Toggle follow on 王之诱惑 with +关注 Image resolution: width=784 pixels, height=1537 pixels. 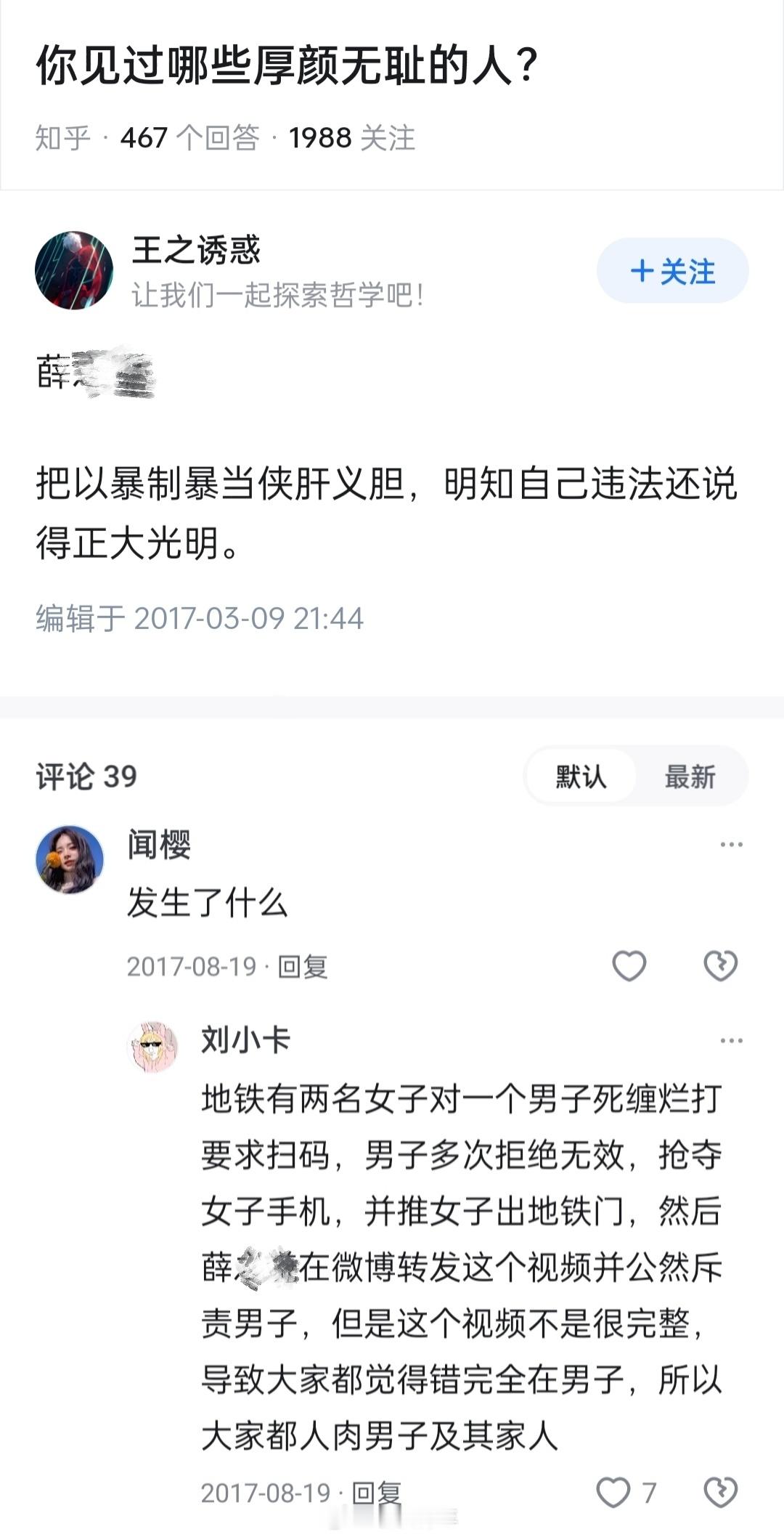671,270
